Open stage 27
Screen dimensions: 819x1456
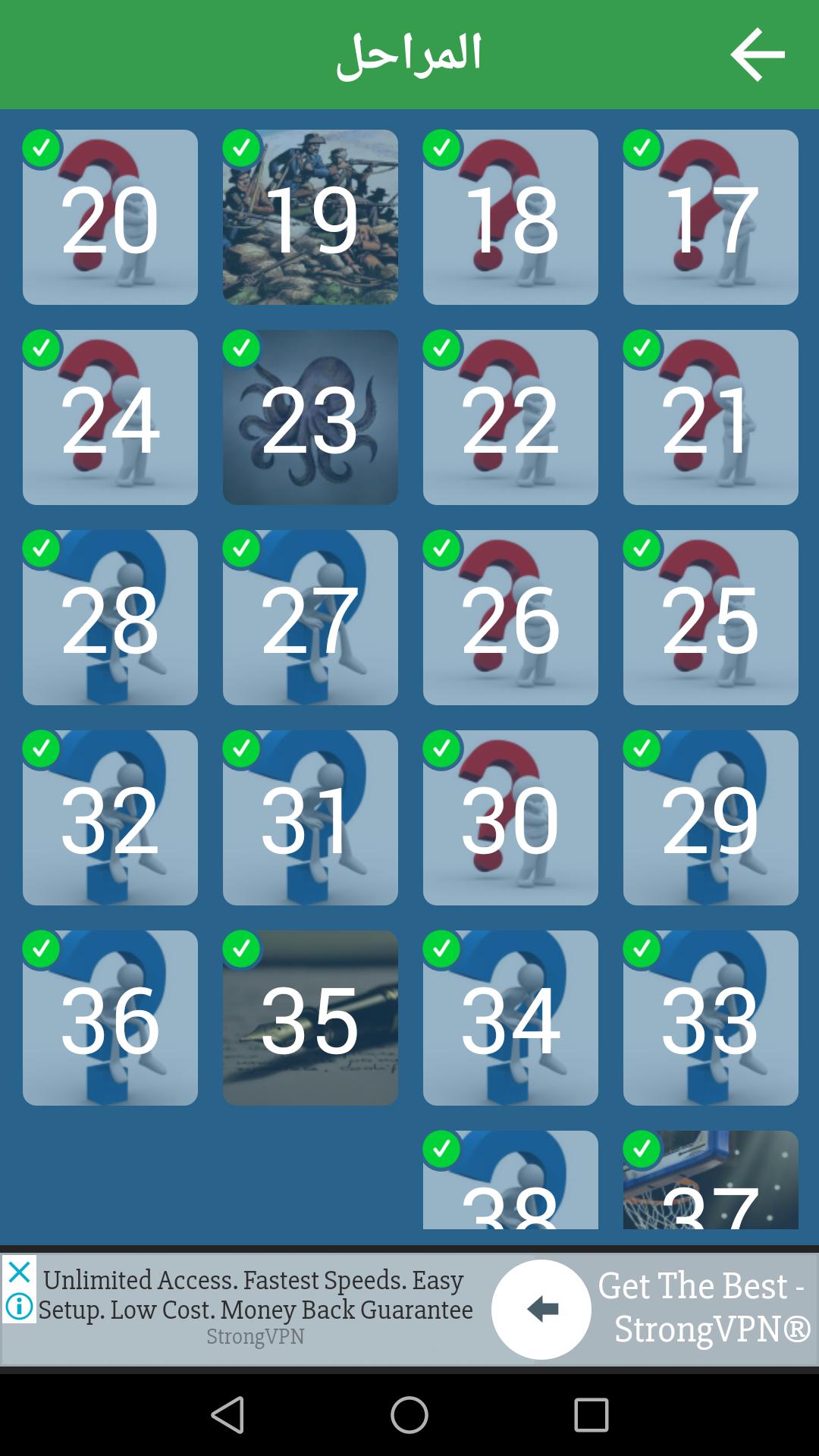coord(310,618)
